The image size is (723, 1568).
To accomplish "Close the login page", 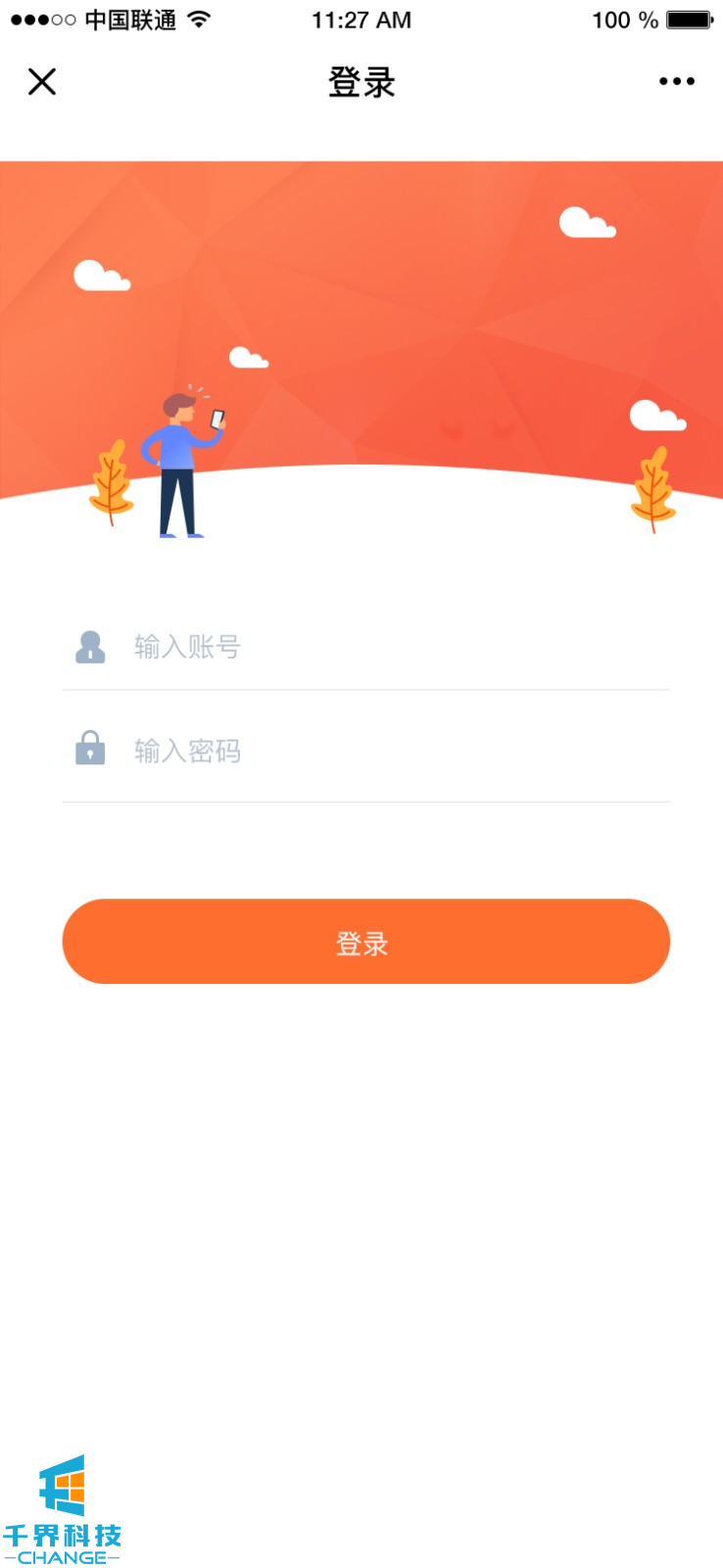I will point(42,81).
